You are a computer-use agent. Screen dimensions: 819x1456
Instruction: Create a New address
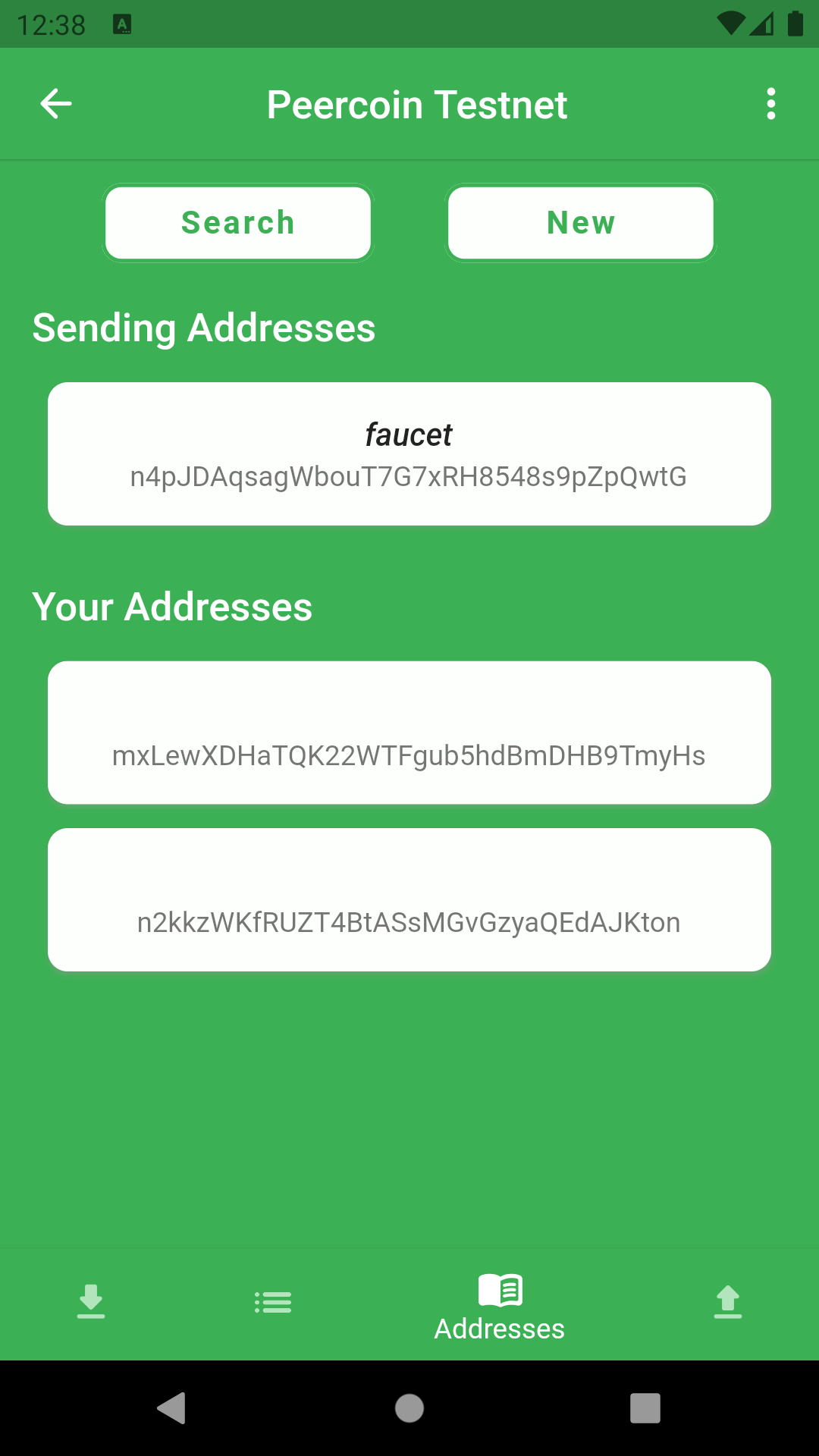[581, 223]
